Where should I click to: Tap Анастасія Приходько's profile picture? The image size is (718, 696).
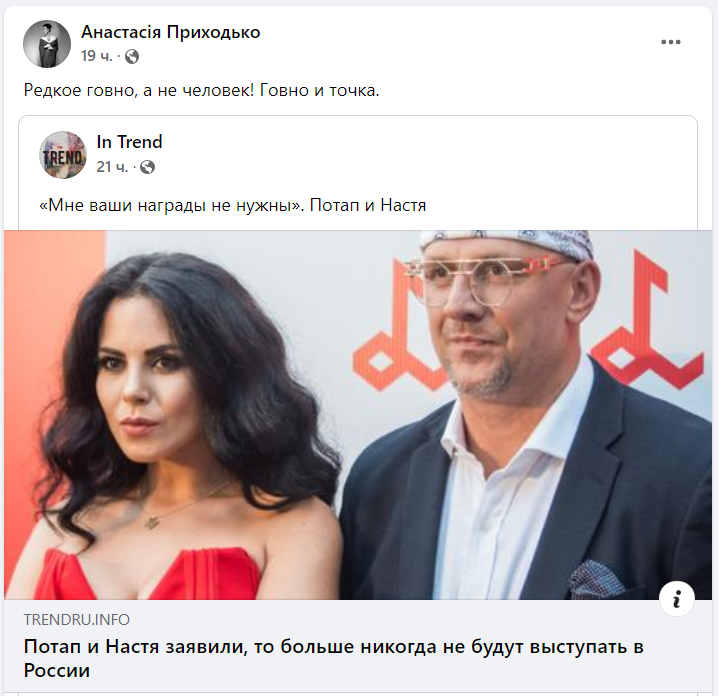coord(46,43)
